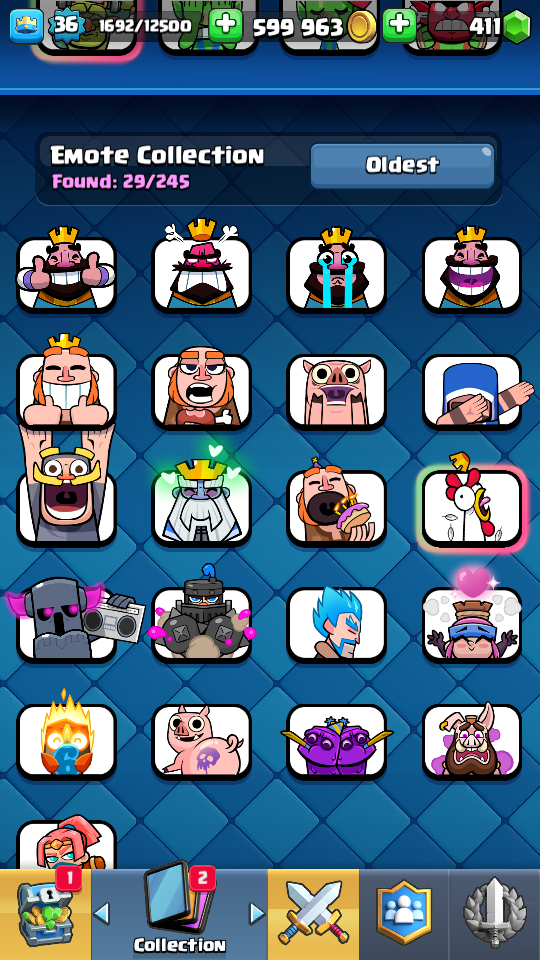The width and height of the screenshot is (540, 960).
Task: Select the pig with skull tattoo emote
Action: [201, 741]
